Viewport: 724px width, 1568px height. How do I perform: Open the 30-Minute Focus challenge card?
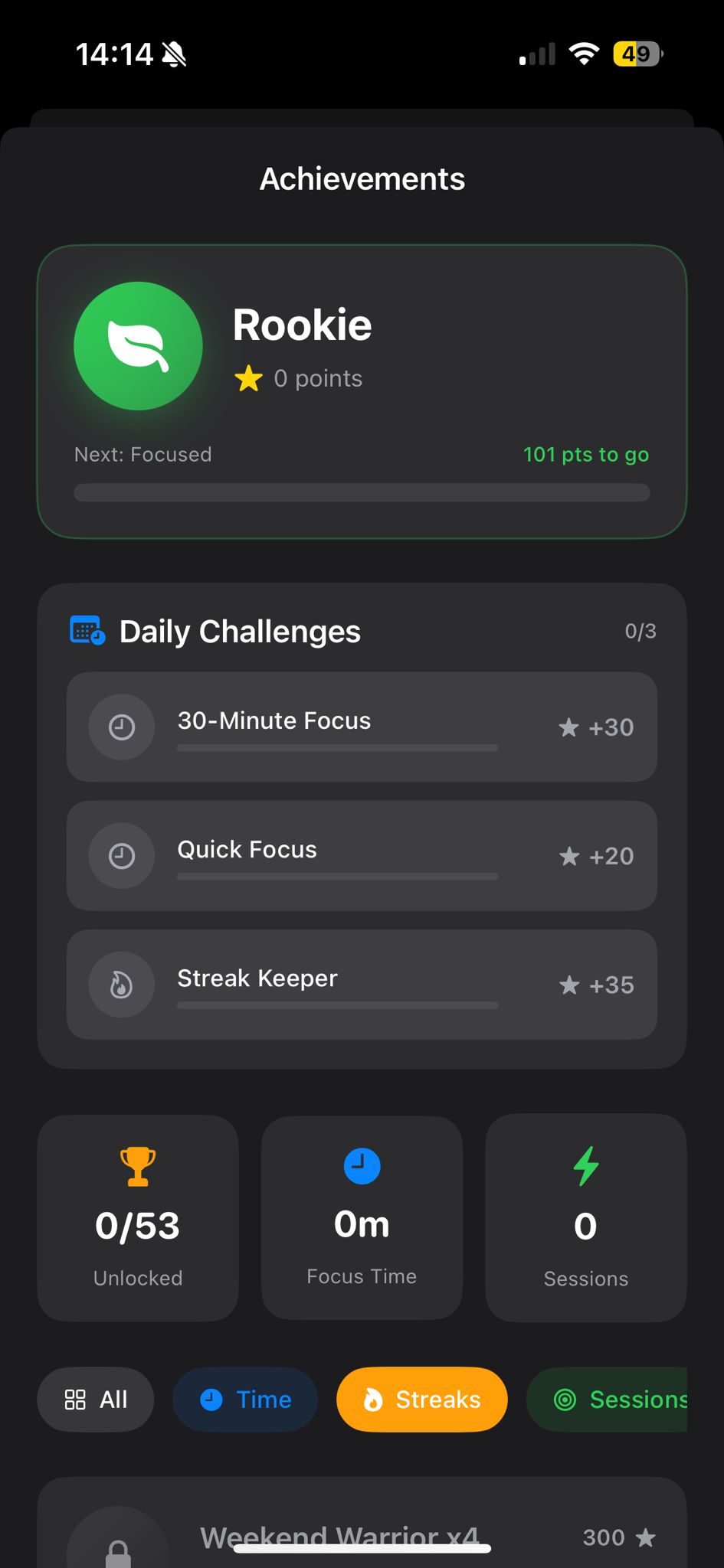361,727
